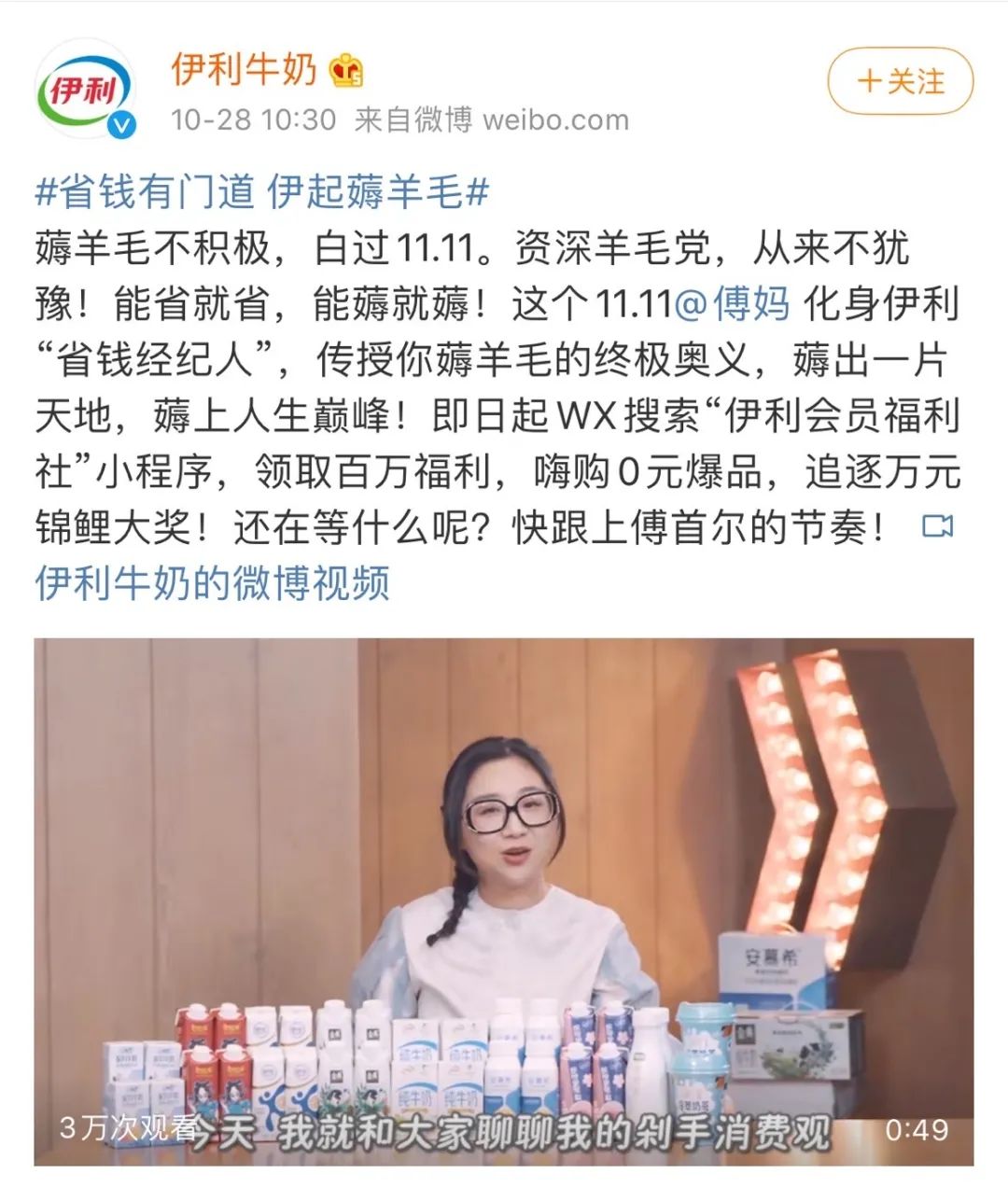Open the @傅妈 mention
Image resolution: width=1008 pixels, height=1201 pixels.
pos(733,304)
